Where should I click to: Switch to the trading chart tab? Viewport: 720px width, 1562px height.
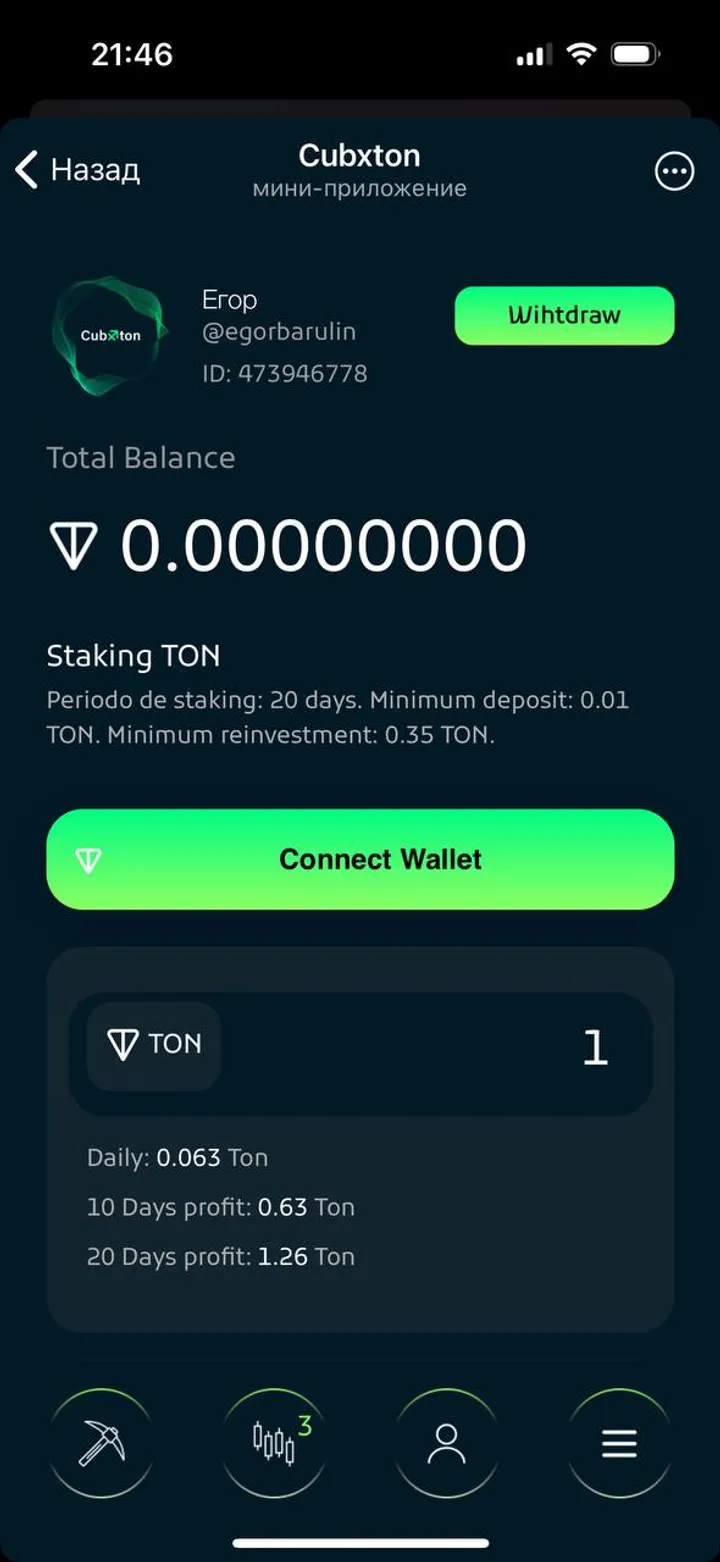coord(274,1442)
